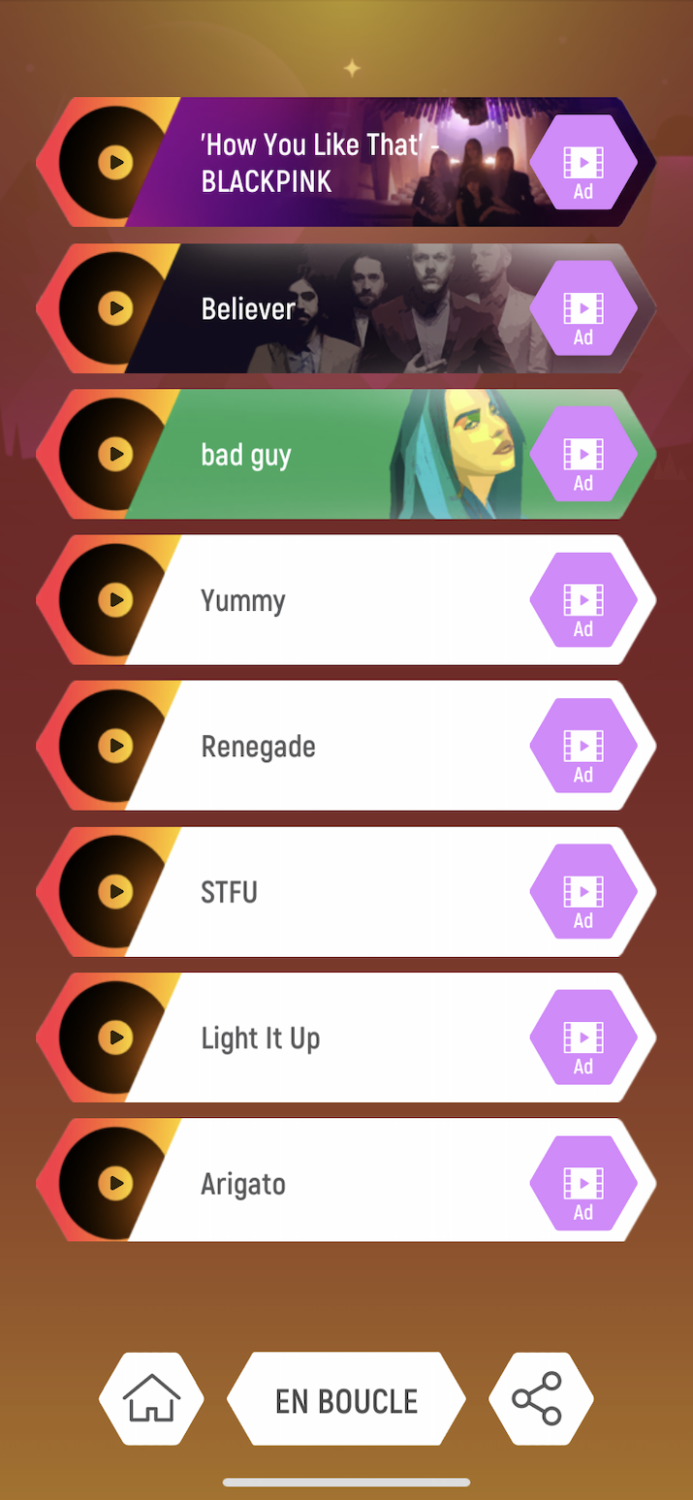Watch ad to unlock Arigato
The width and height of the screenshot is (693, 1500).
tap(583, 1183)
